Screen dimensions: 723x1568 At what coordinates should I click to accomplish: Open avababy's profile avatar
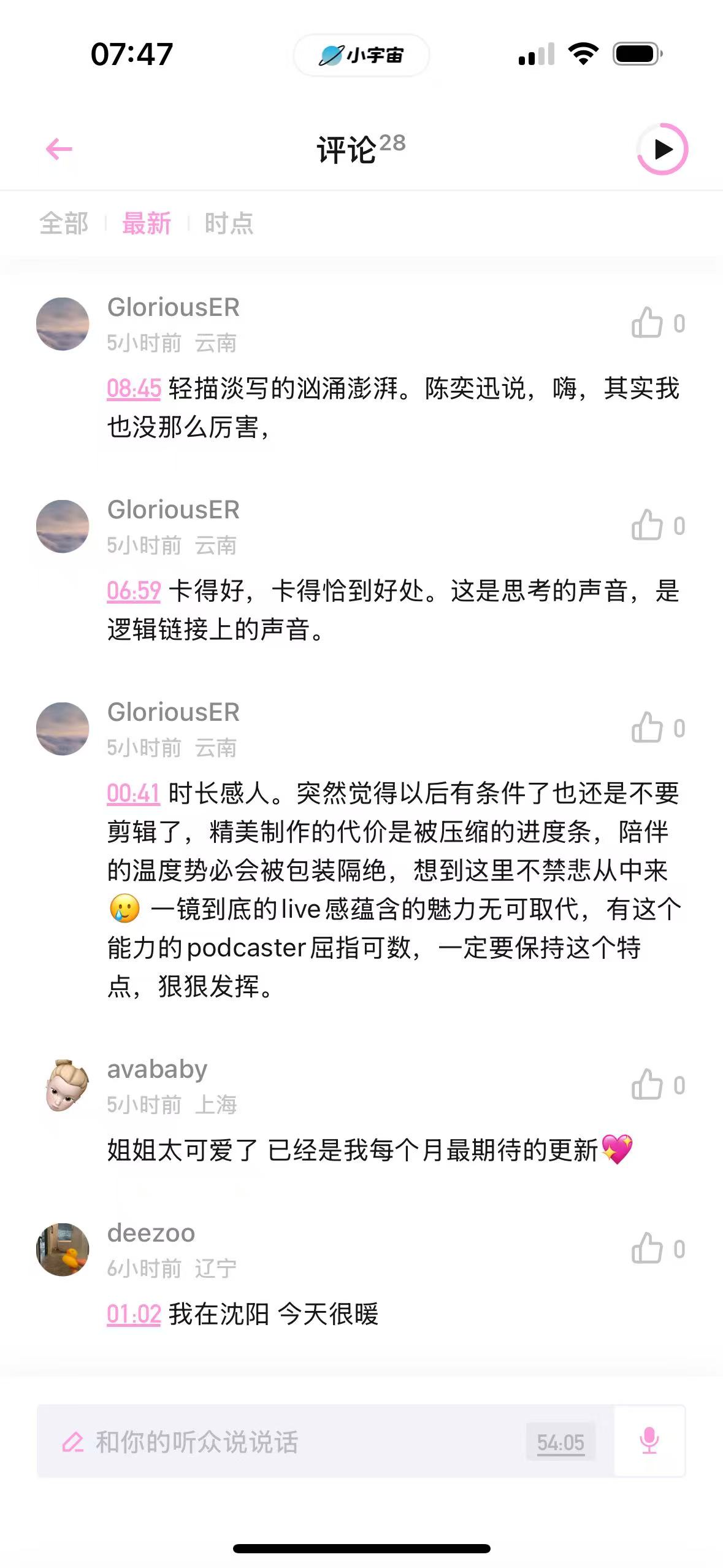coord(63,1085)
